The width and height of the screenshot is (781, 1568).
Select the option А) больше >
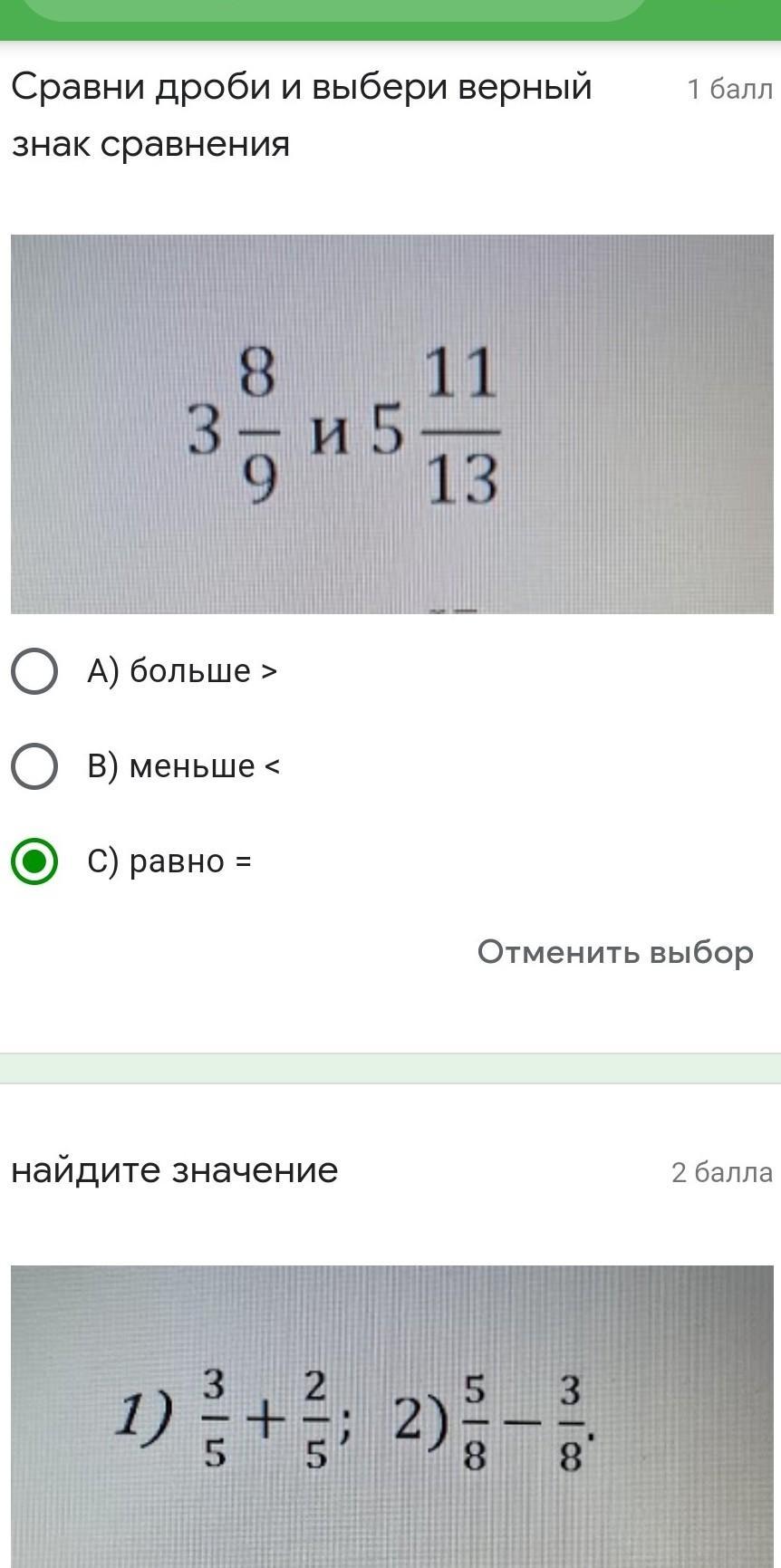click(x=35, y=671)
